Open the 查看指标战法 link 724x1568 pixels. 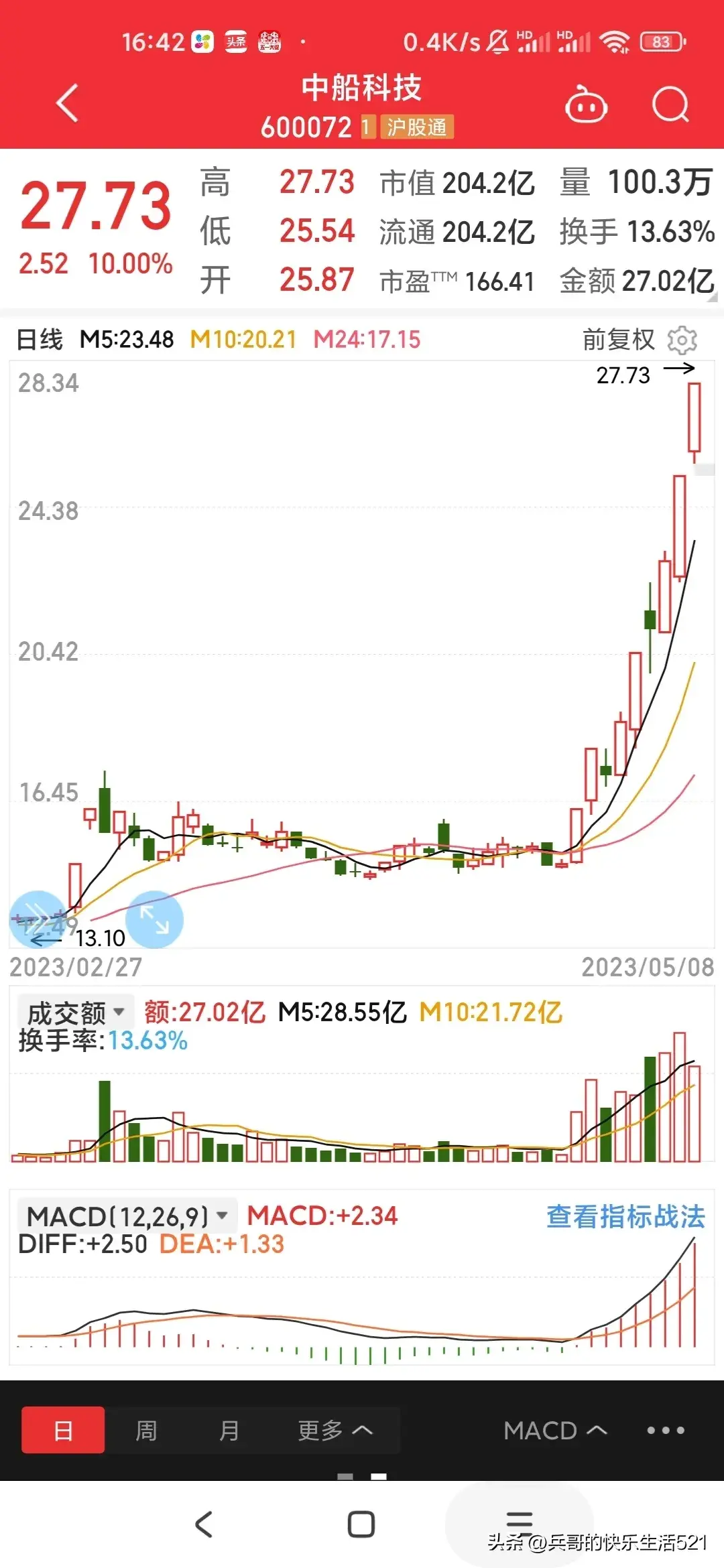pyautogui.click(x=625, y=1216)
